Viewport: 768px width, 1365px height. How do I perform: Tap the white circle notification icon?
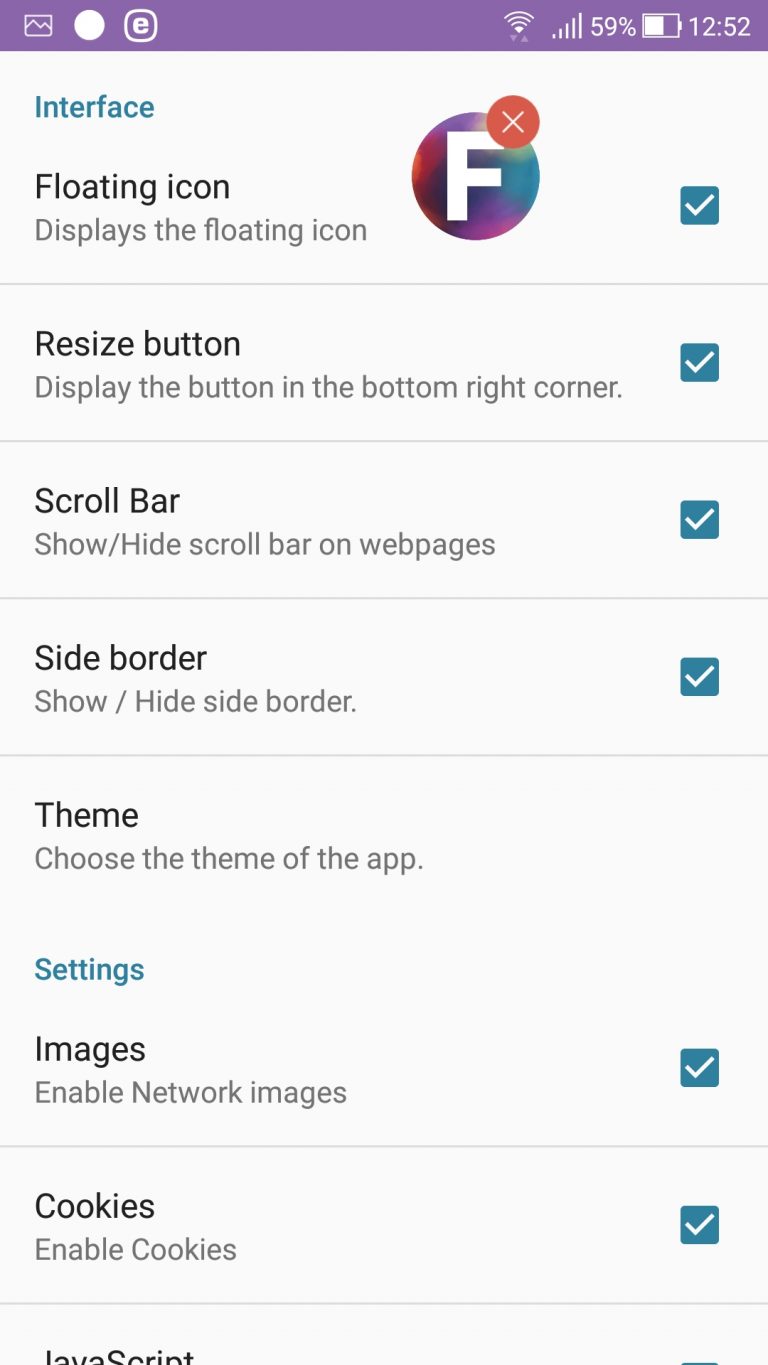89,25
